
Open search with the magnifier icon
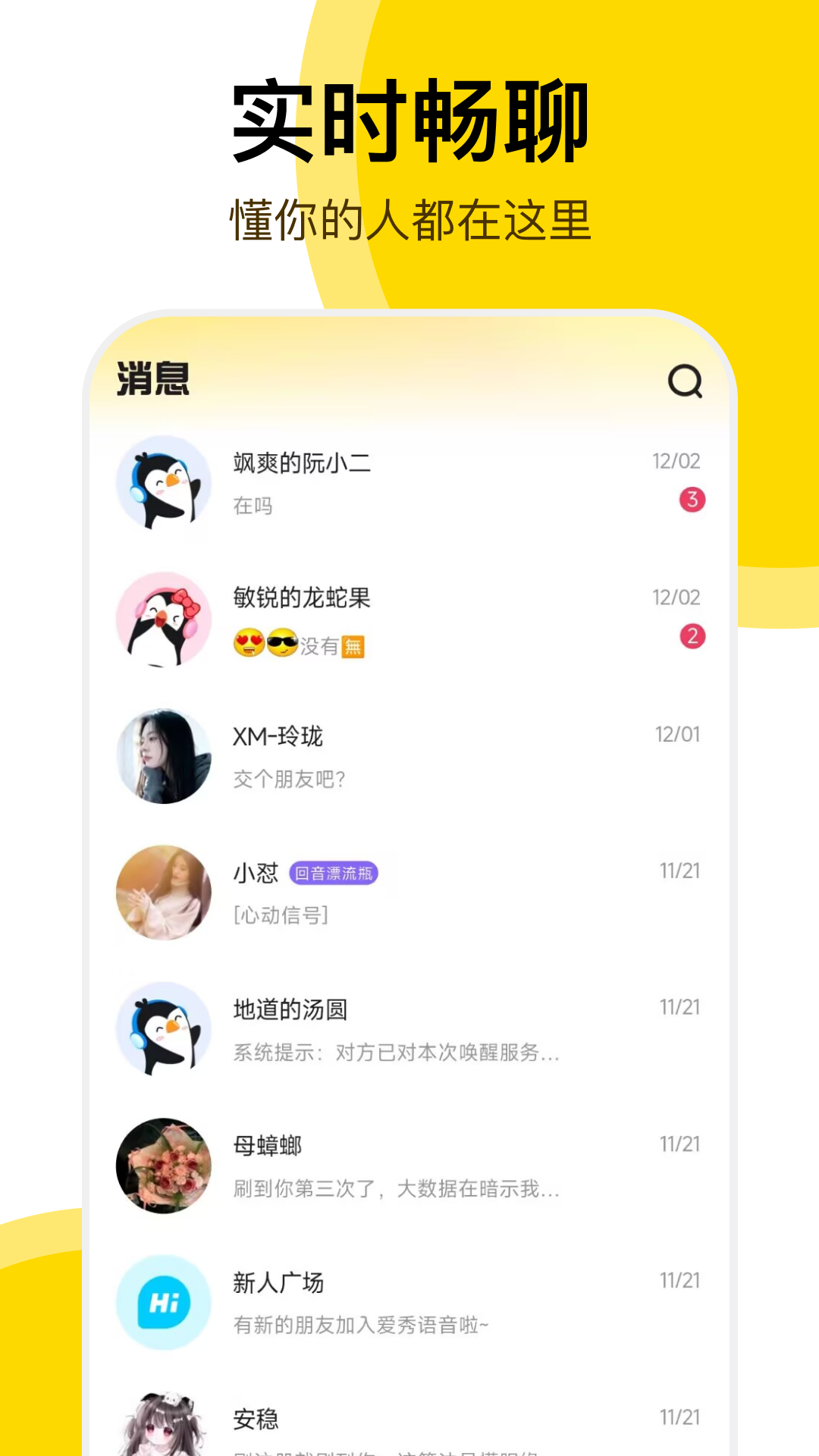point(685,383)
